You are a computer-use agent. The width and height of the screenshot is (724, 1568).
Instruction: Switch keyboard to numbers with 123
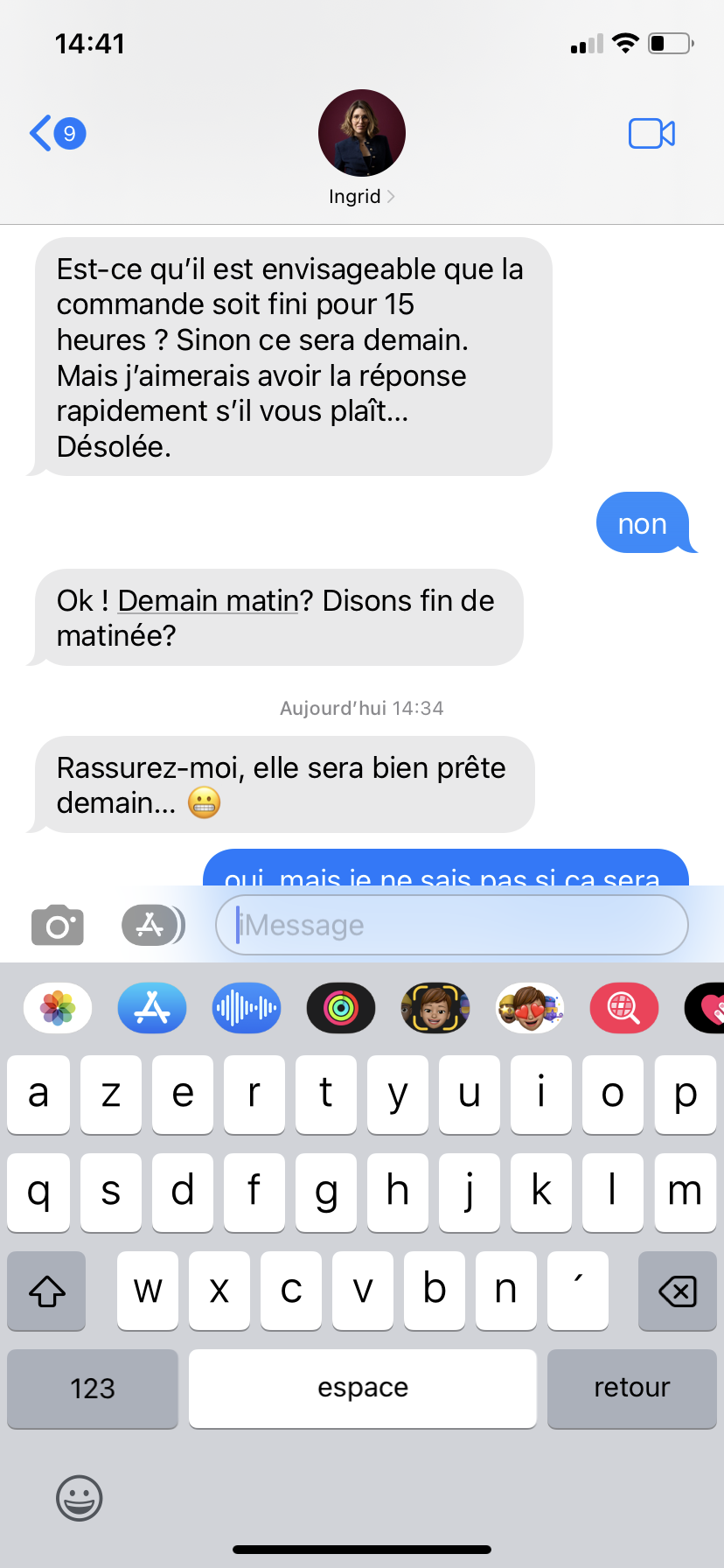click(x=93, y=1389)
